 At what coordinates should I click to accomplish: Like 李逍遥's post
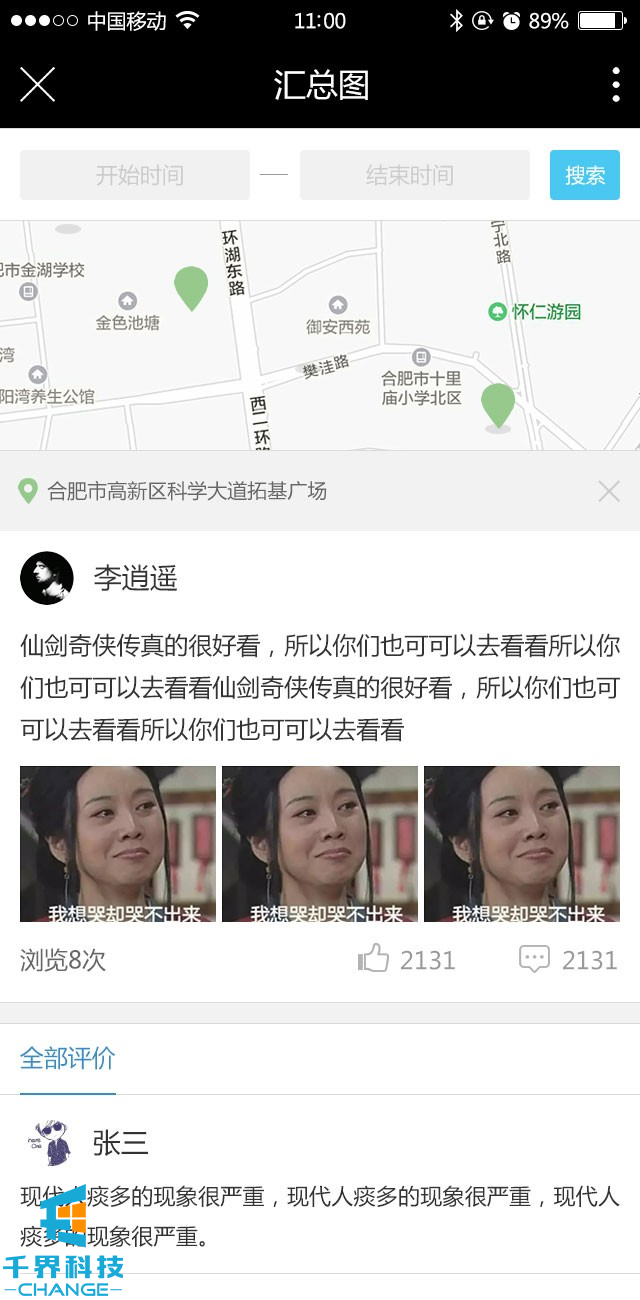pos(374,960)
